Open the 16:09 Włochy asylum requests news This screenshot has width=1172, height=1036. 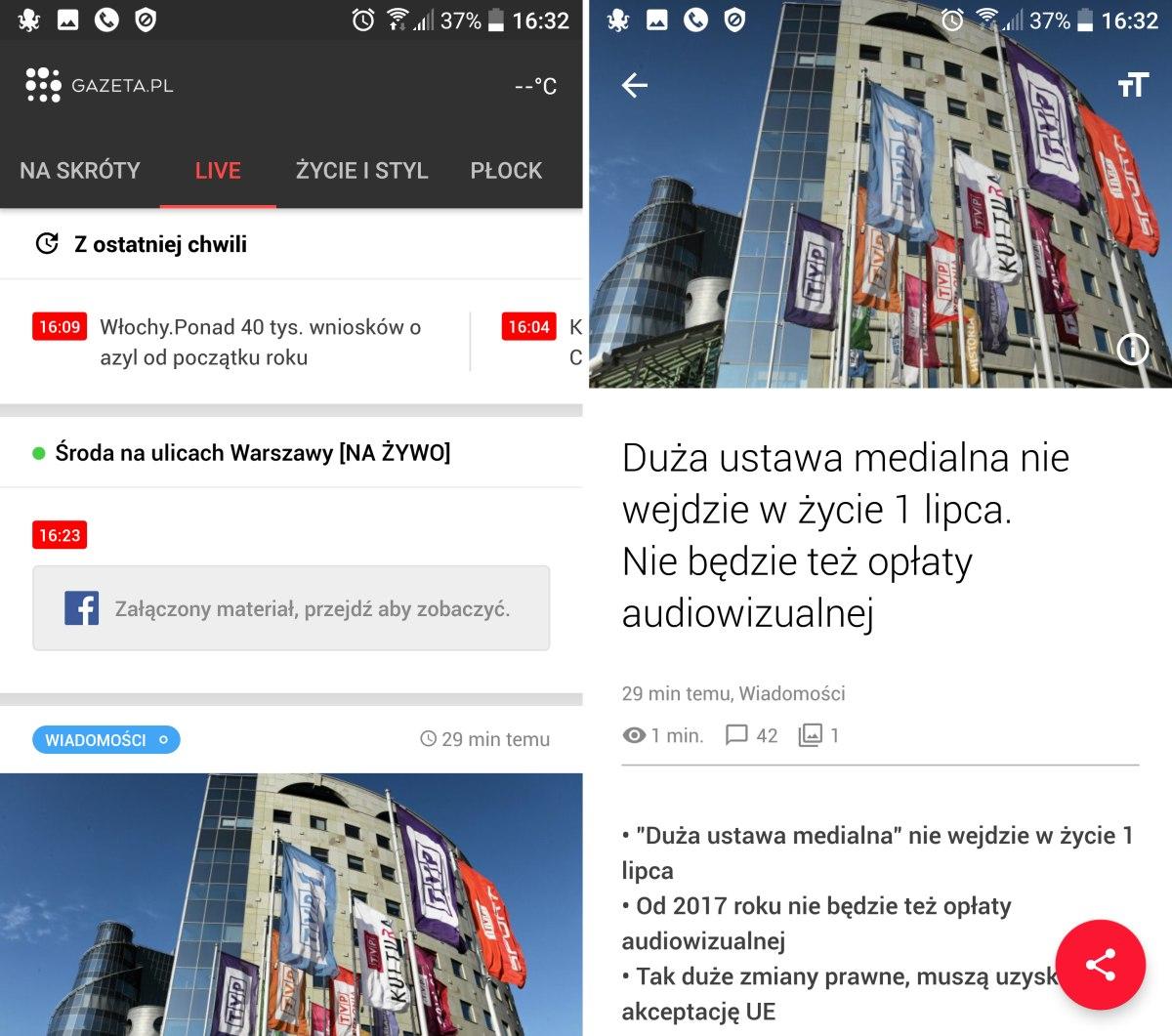(x=260, y=342)
